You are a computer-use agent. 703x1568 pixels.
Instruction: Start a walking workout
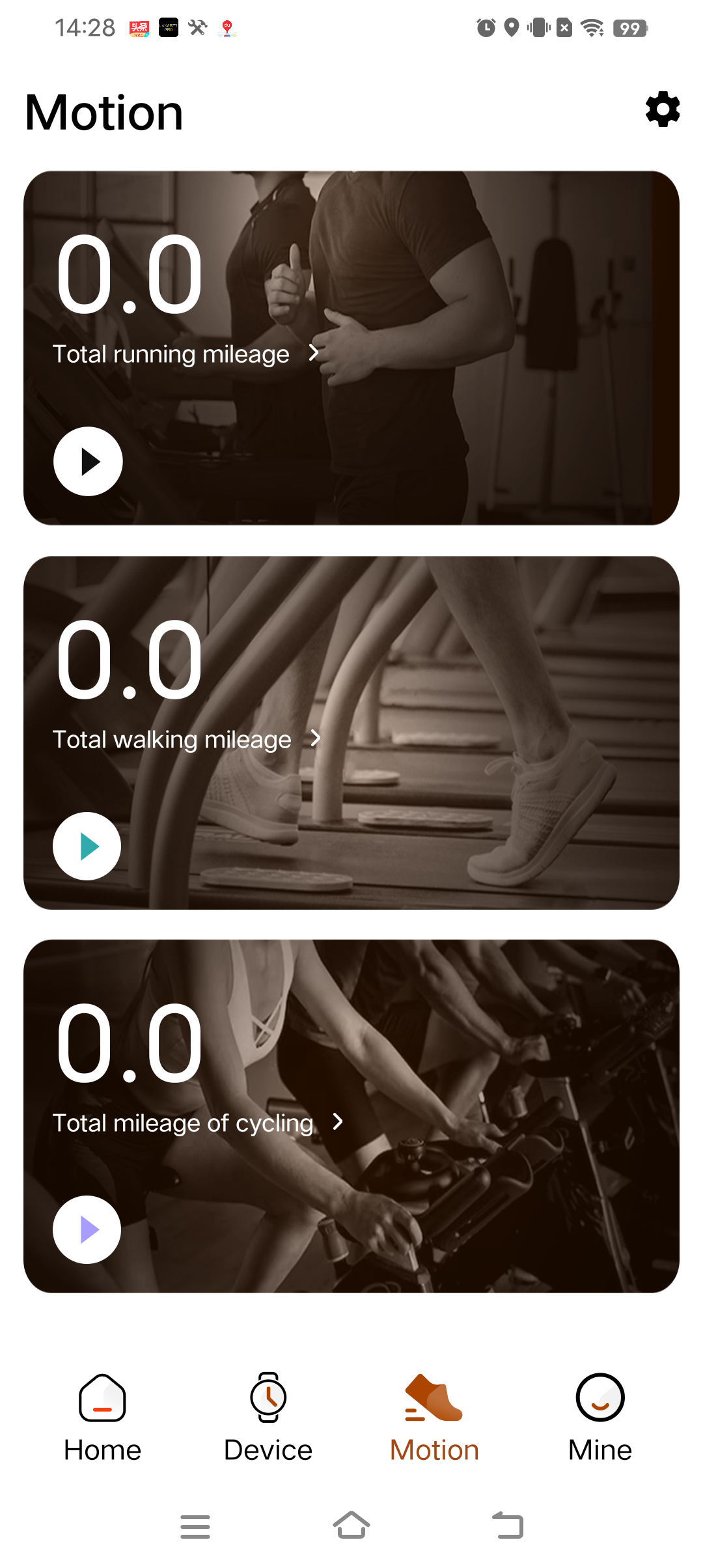click(x=87, y=847)
